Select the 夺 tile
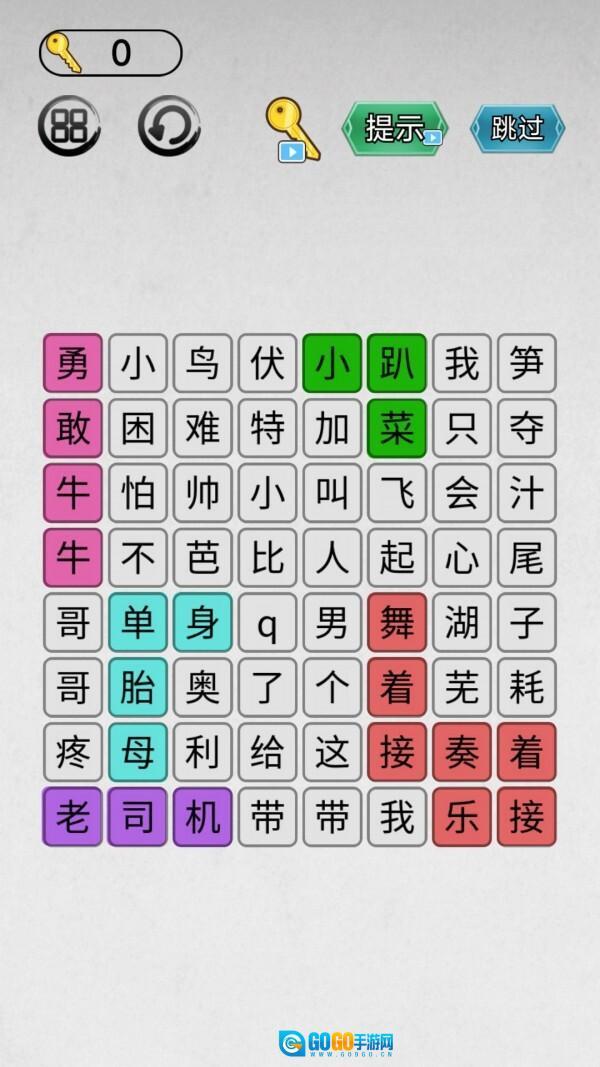The width and height of the screenshot is (600, 1067). (x=527, y=428)
